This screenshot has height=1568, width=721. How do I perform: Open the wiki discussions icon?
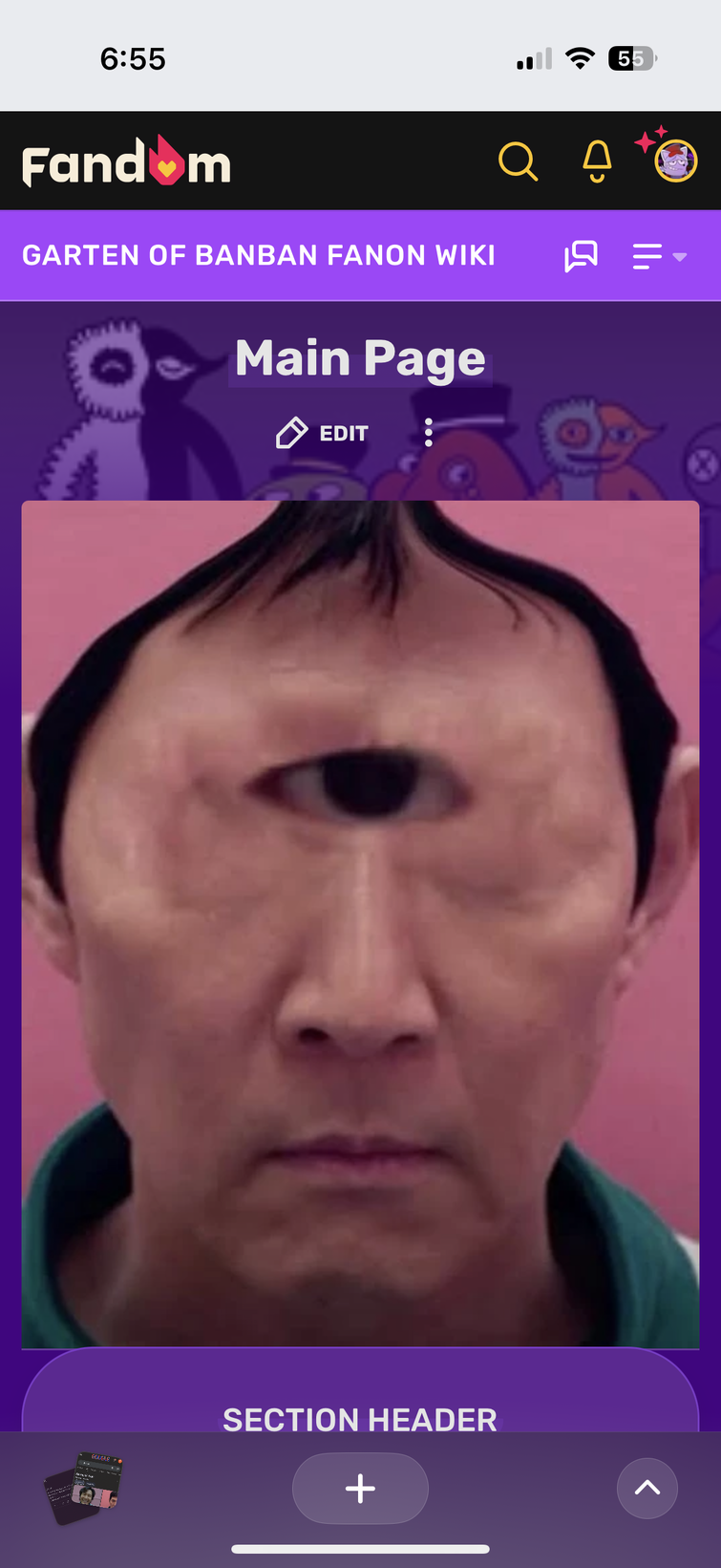[x=581, y=256]
